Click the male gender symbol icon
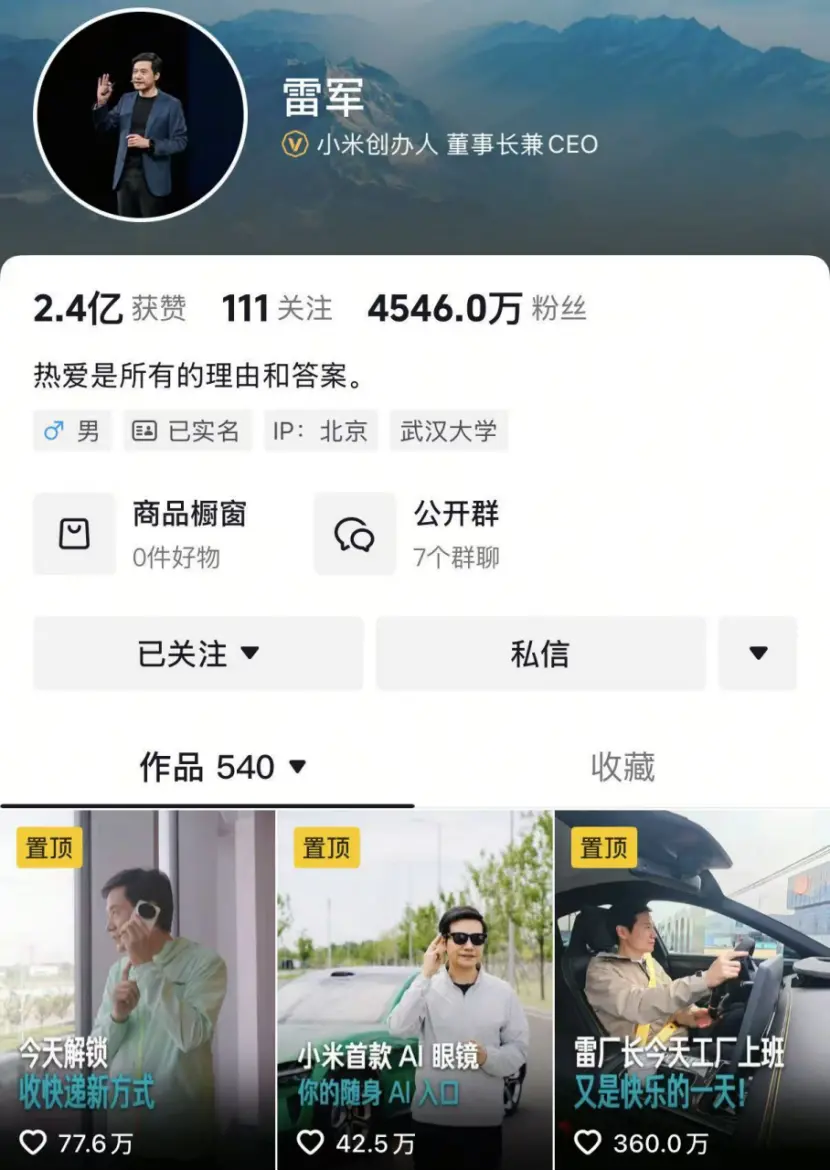 tap(54, 431)
